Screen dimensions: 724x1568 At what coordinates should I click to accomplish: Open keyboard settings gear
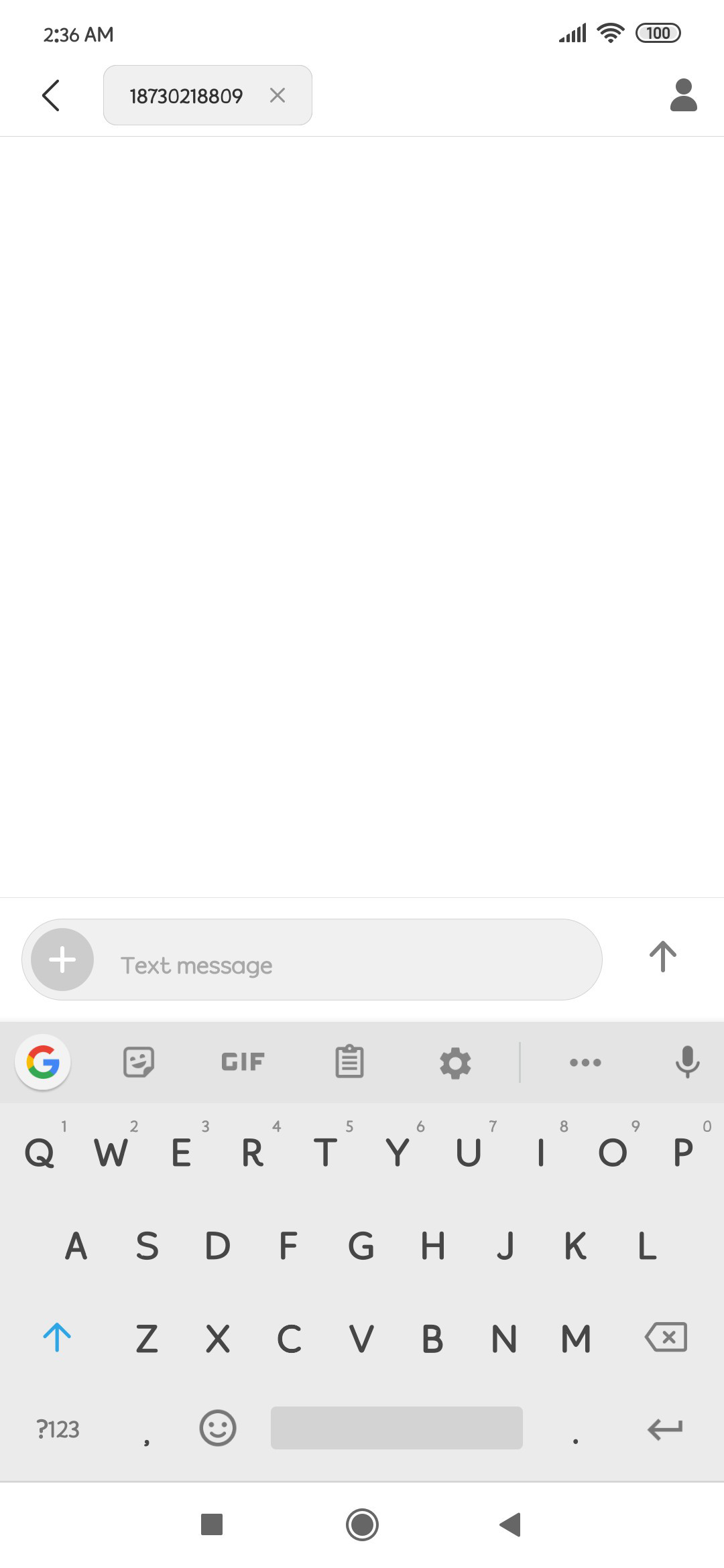click(x=455, y=1063)
